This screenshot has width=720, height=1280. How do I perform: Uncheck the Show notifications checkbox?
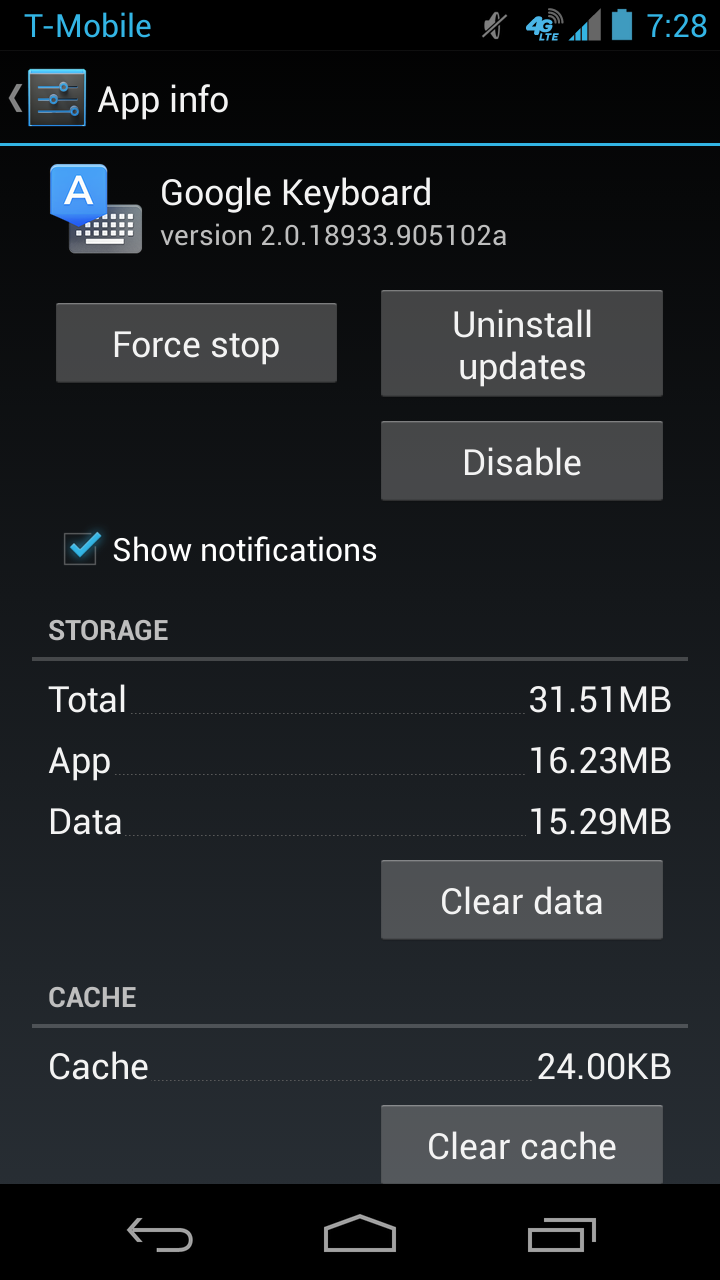point(81,549)
